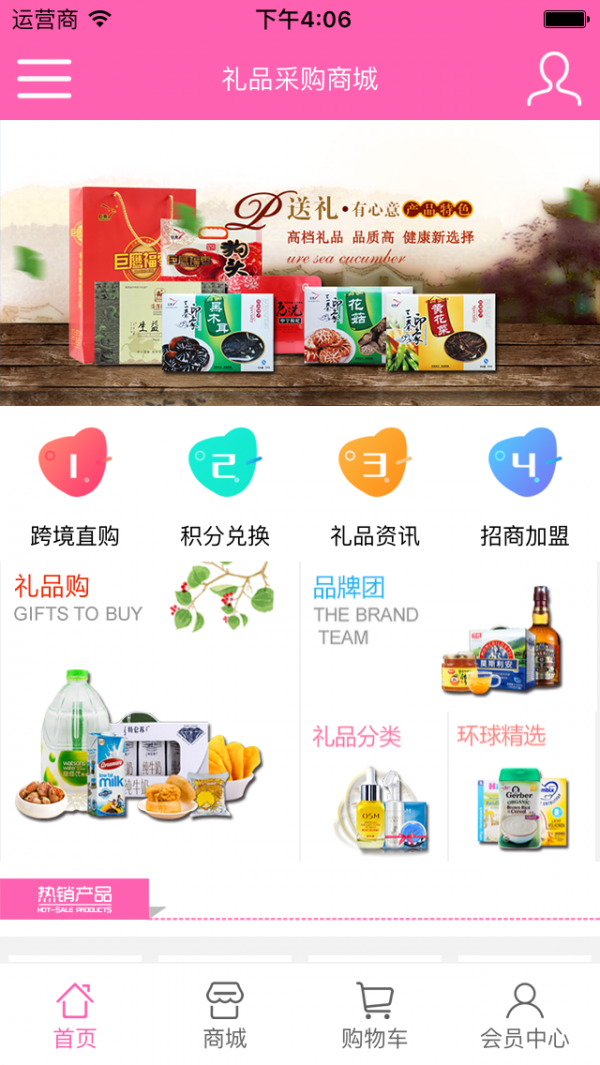
Task: Open the hamburger drawer menu
Action: coord(44,78)
